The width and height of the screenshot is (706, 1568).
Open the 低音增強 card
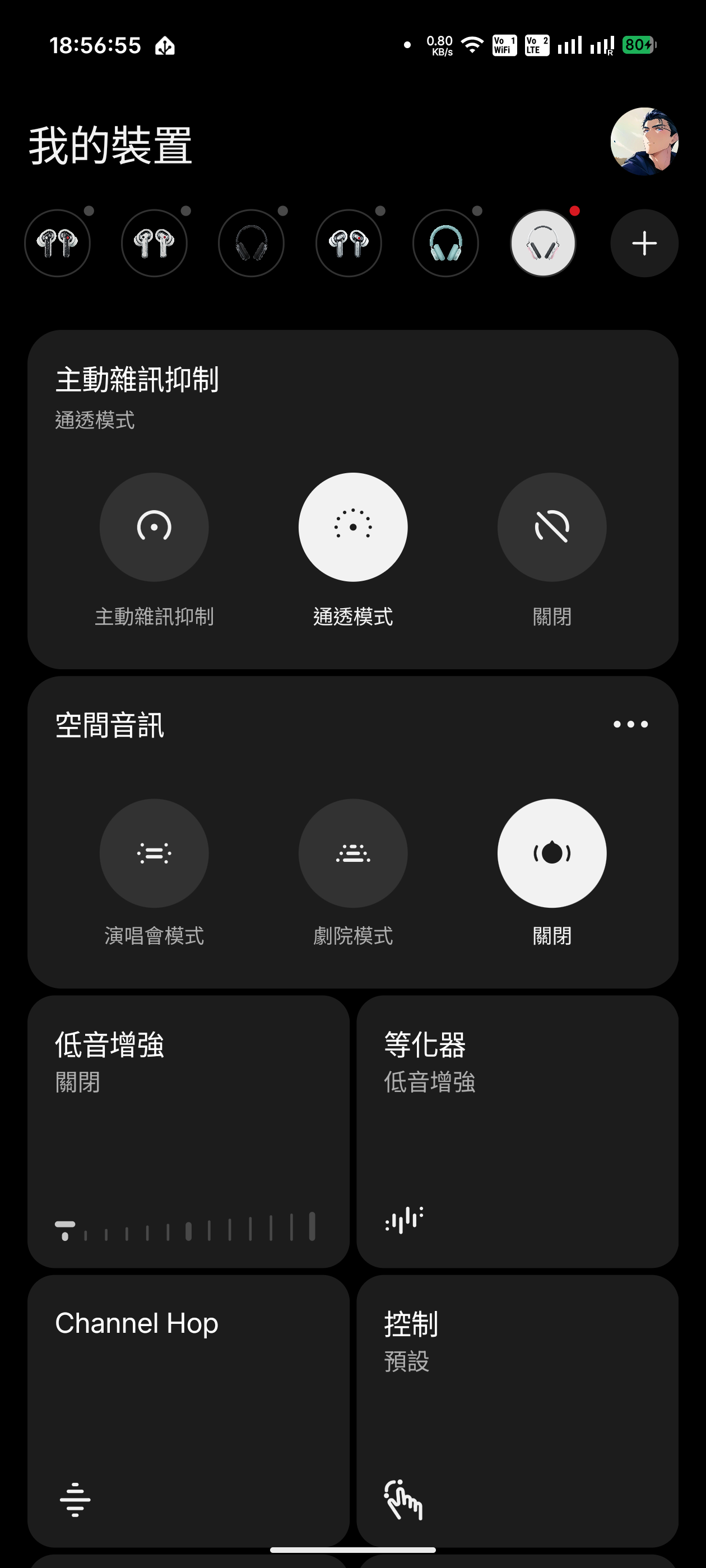[x=188, y=1131]
